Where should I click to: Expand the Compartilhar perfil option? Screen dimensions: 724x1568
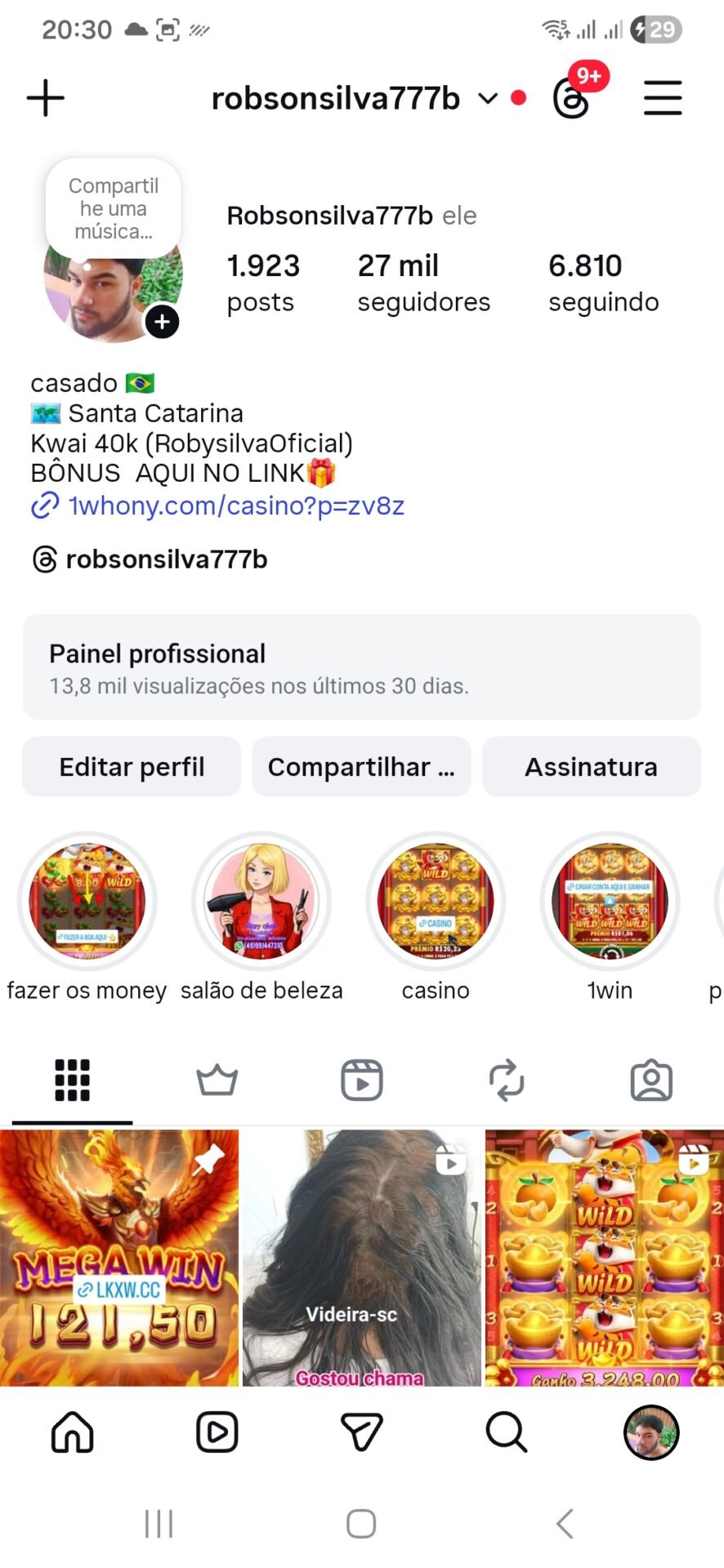360,766
